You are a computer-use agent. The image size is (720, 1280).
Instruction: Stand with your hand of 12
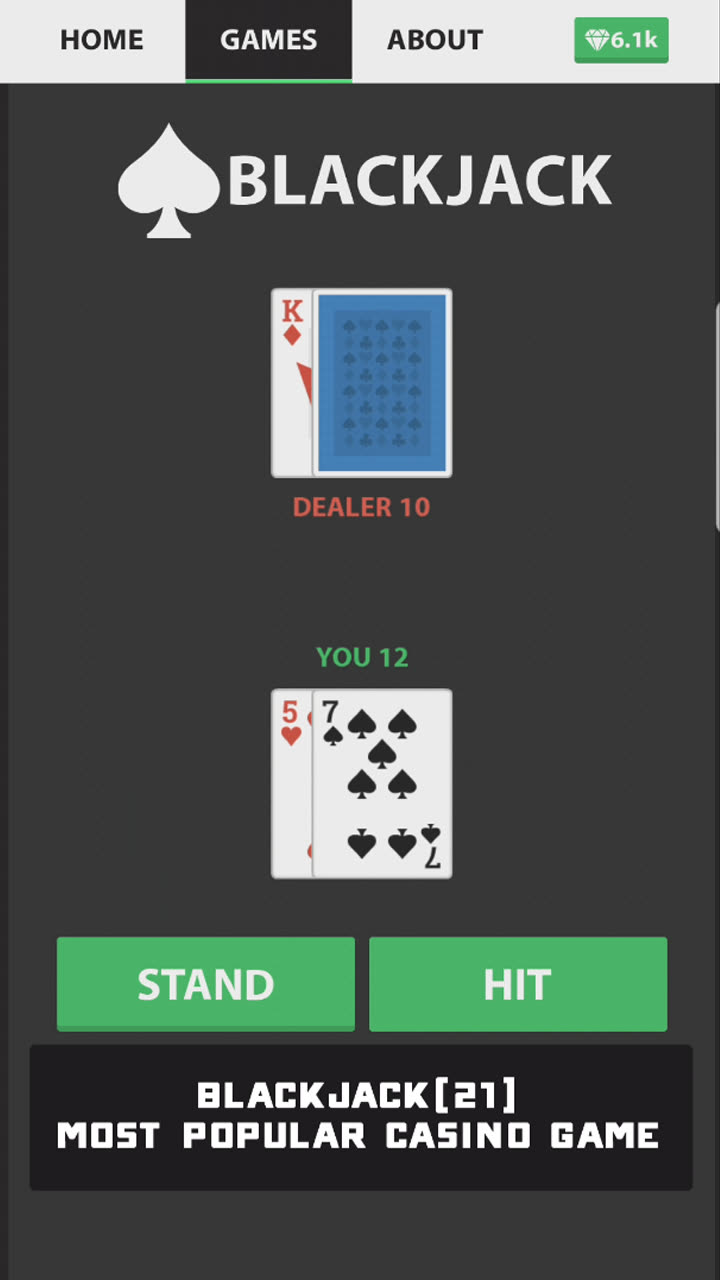206,984
